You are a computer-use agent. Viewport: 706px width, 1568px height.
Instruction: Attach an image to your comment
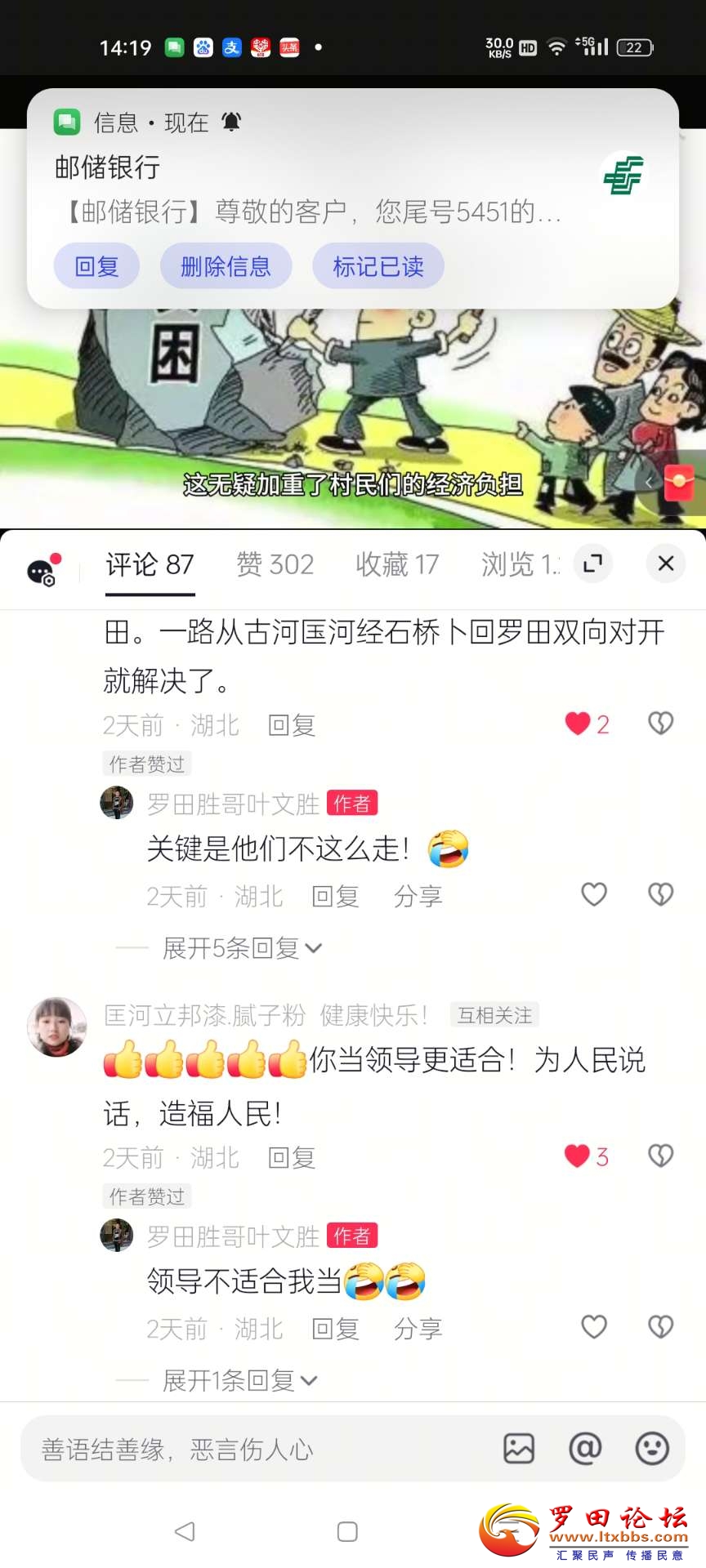(x=519, y=1449)
